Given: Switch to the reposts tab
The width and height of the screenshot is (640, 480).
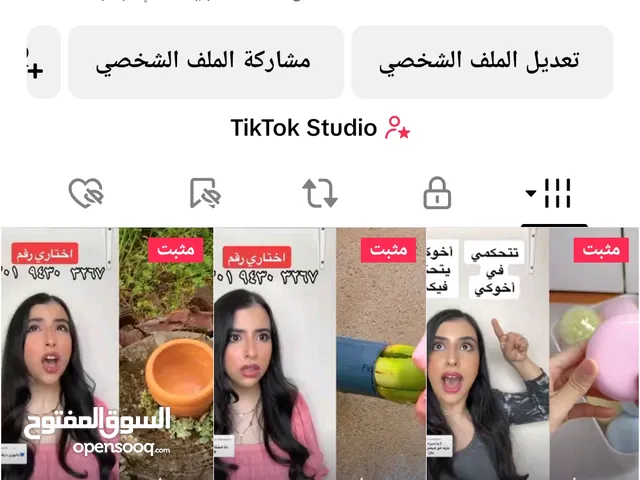Looking at the screenshot, I should (x=320, y=193).
